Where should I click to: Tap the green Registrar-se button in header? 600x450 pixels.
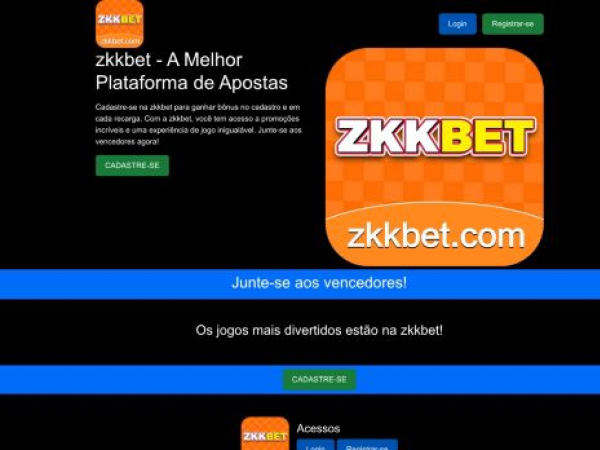tap(513, 23)
